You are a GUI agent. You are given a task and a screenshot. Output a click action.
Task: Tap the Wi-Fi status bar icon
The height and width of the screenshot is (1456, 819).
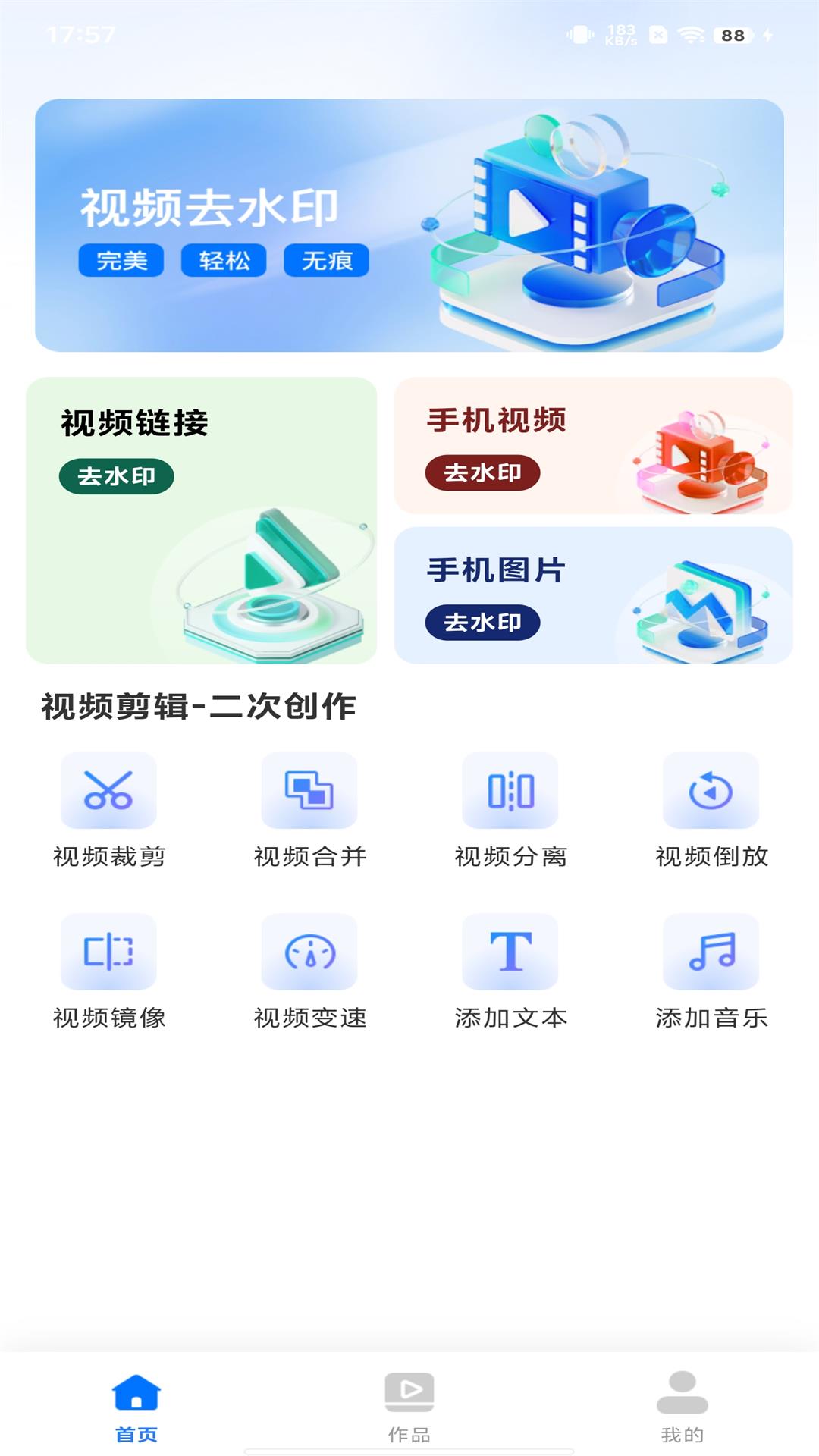coord(689,33)
